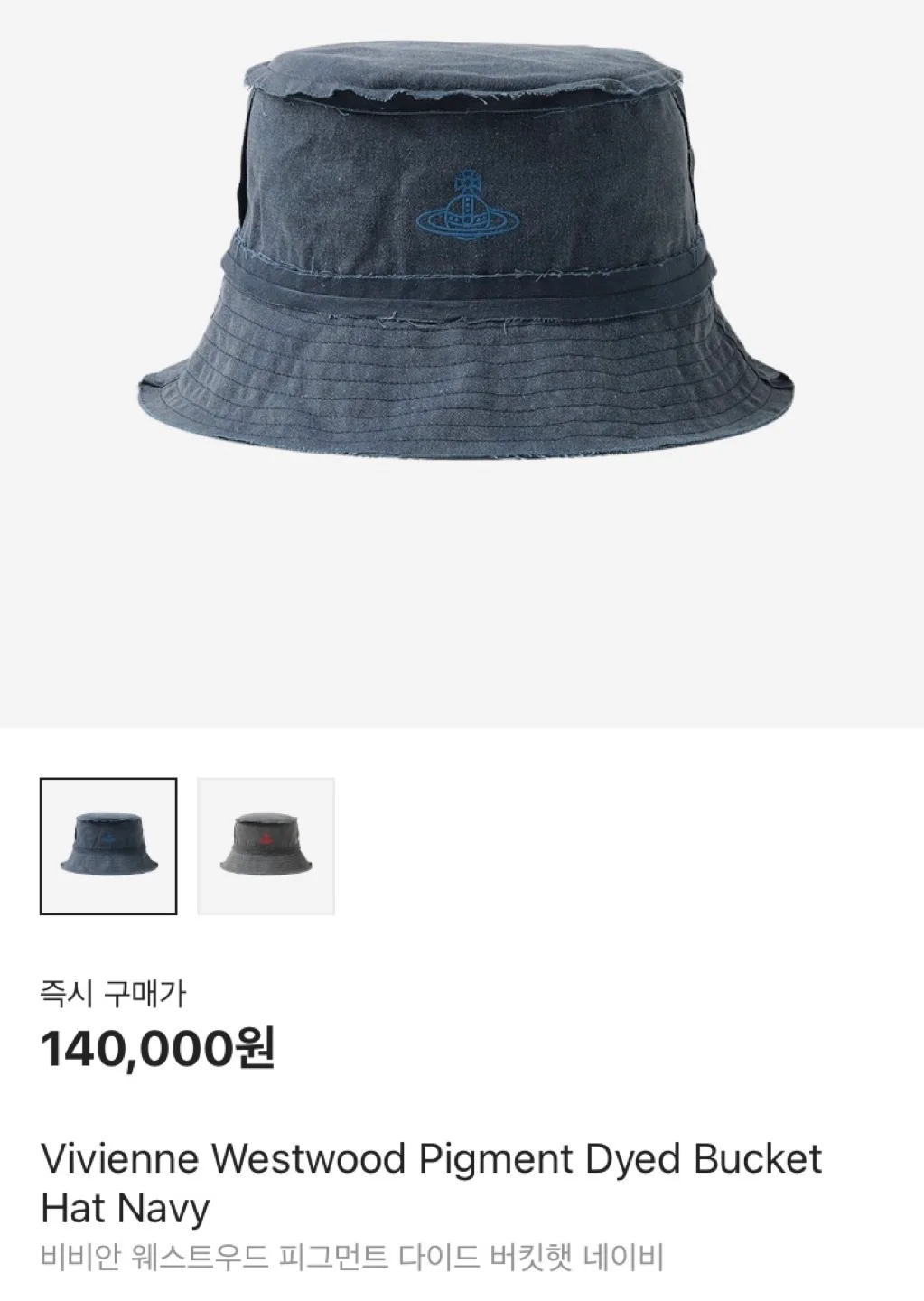View instant purchase price details

155,1049
